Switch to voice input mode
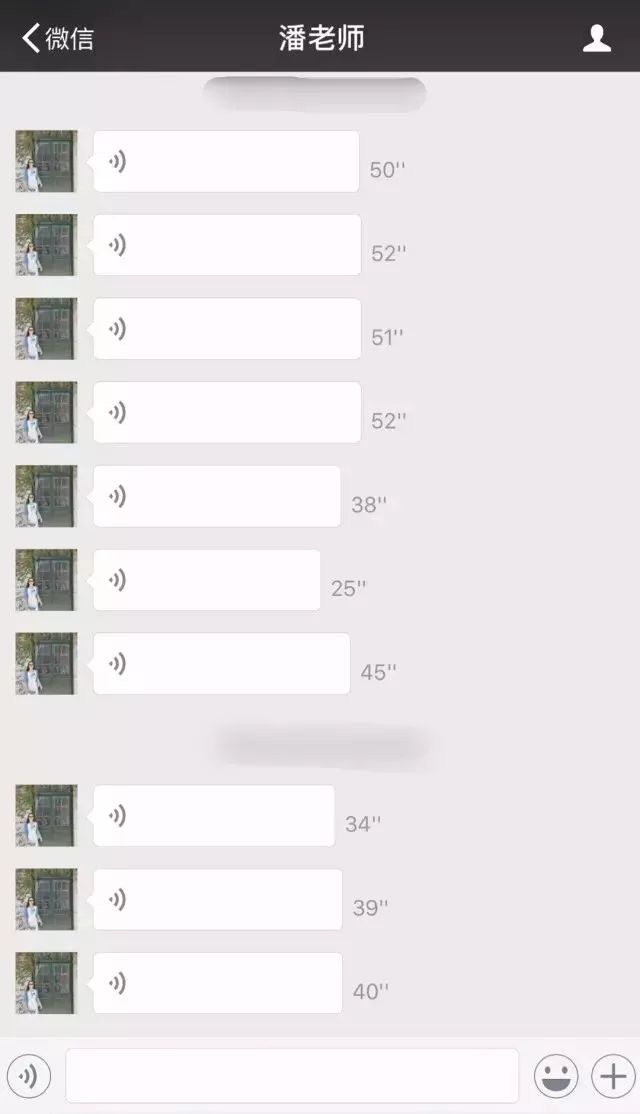Image resolution: width=640 pixels, height=1114 pixels. pos(29,1076)
